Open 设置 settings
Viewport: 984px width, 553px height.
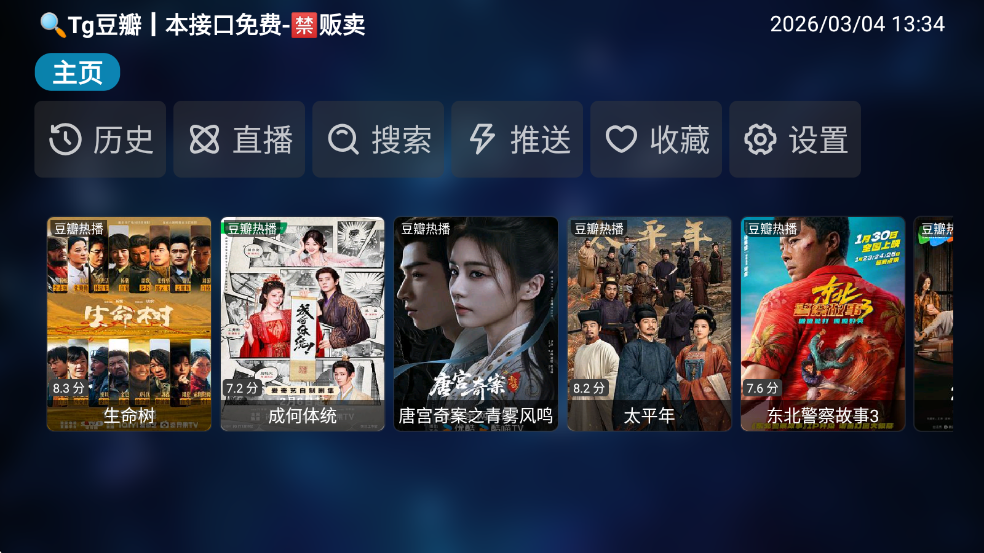pos(795,140)
